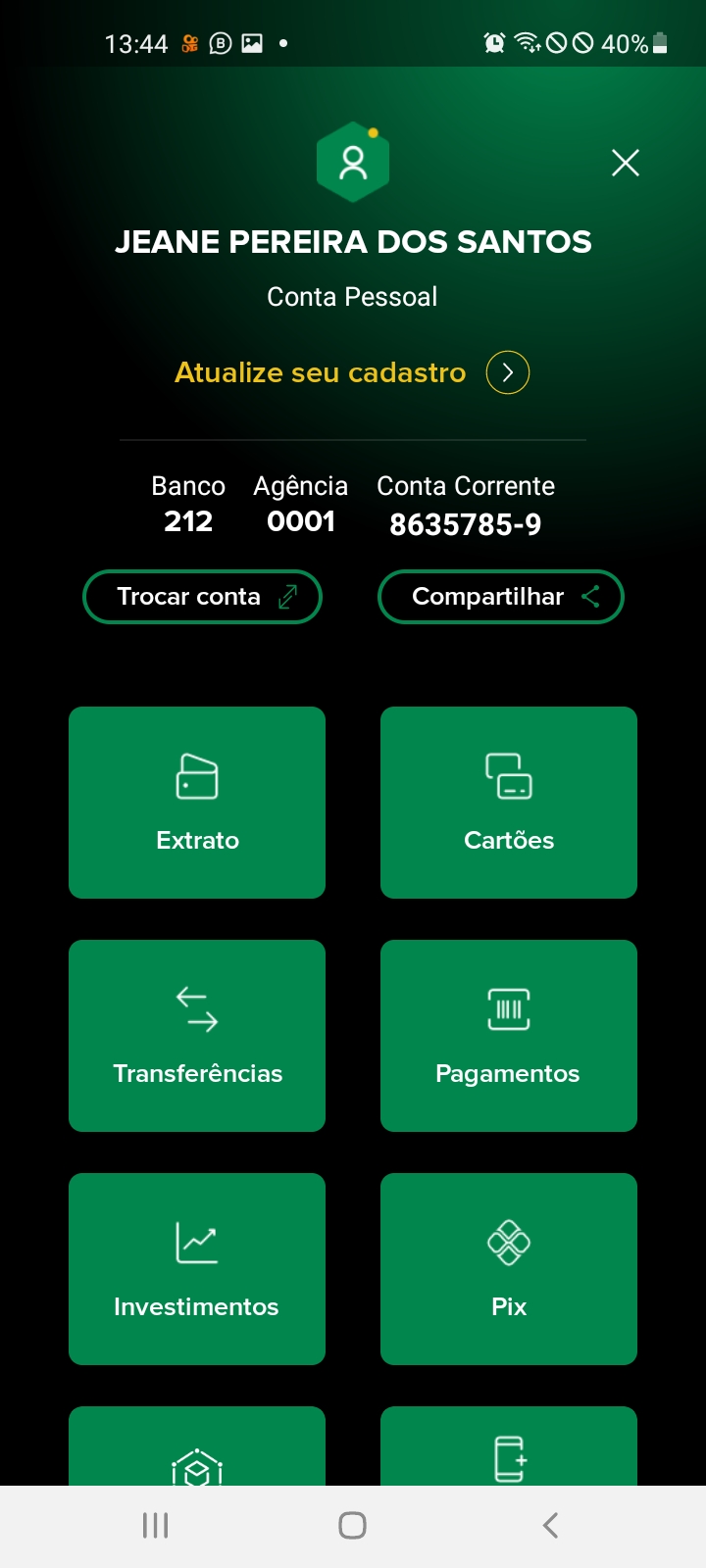
Task: Tap the Trocar conta button
Action: (203, 597)
